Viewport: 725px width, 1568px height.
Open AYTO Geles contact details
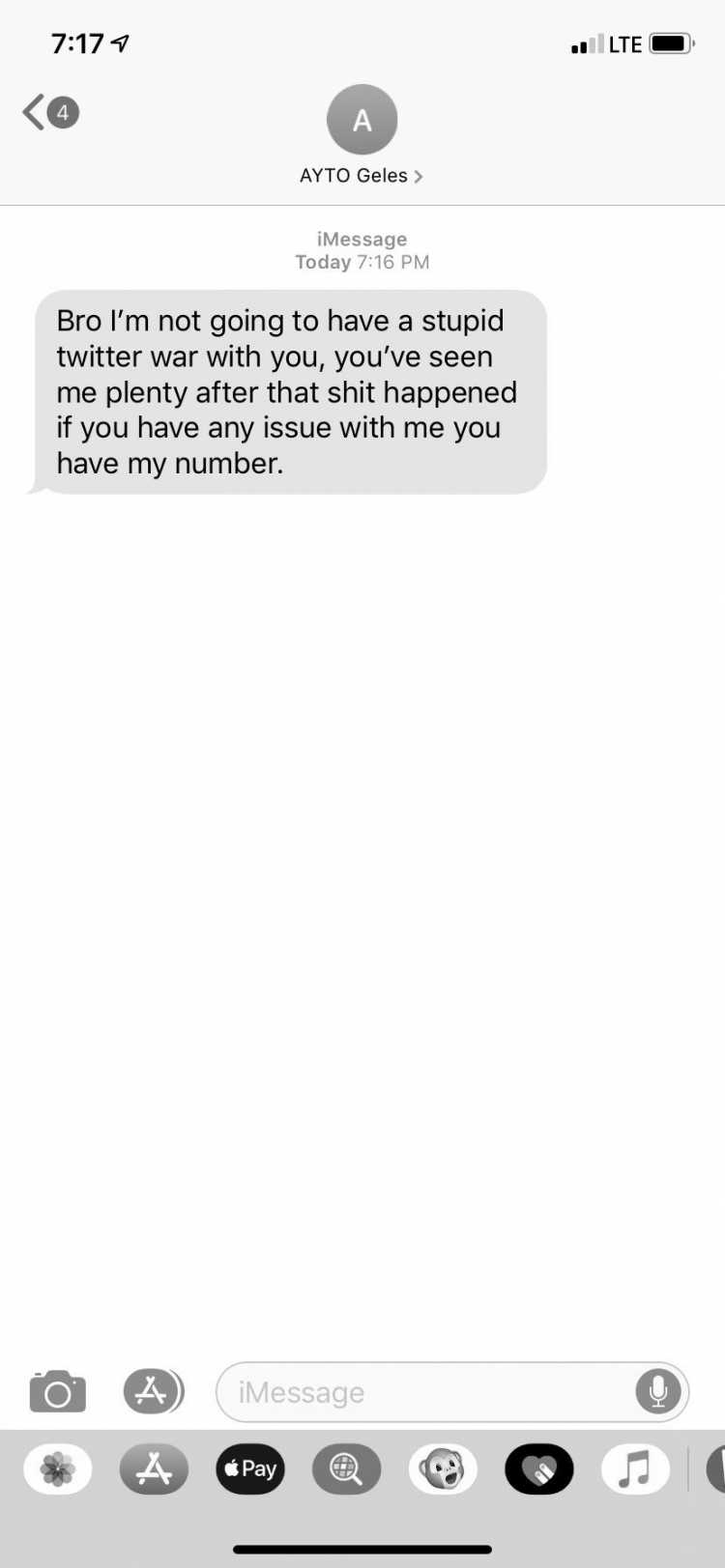pyautogui.click(x=362, y=135)
